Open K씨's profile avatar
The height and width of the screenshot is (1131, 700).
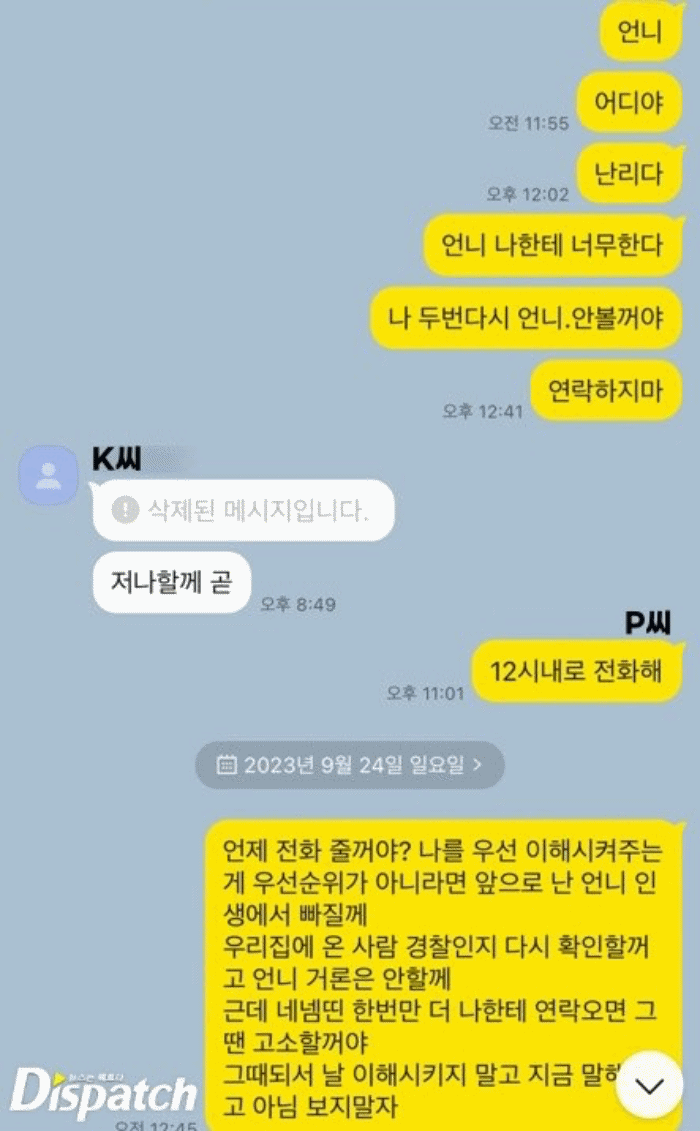tap(48, 475)
